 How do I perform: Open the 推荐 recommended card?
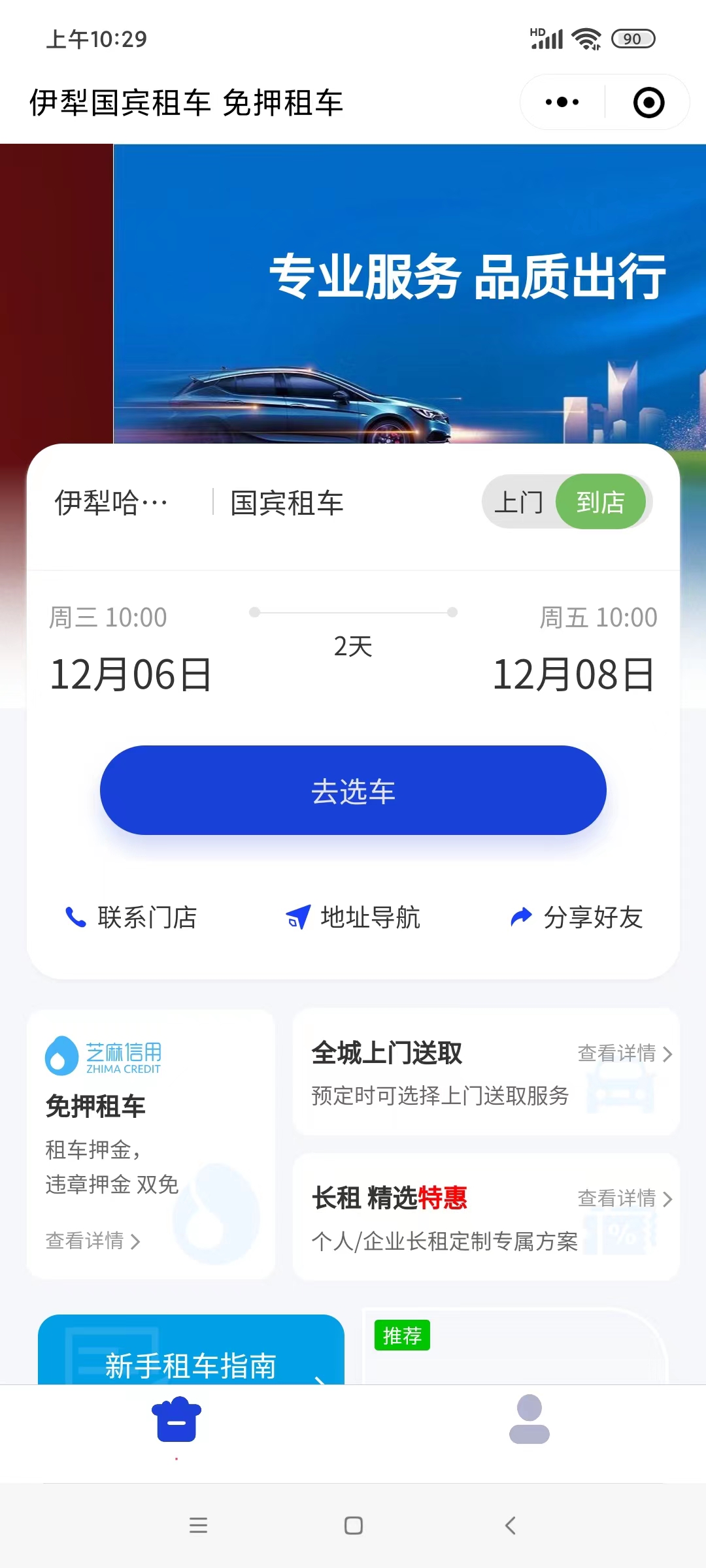coord(515,1347)
